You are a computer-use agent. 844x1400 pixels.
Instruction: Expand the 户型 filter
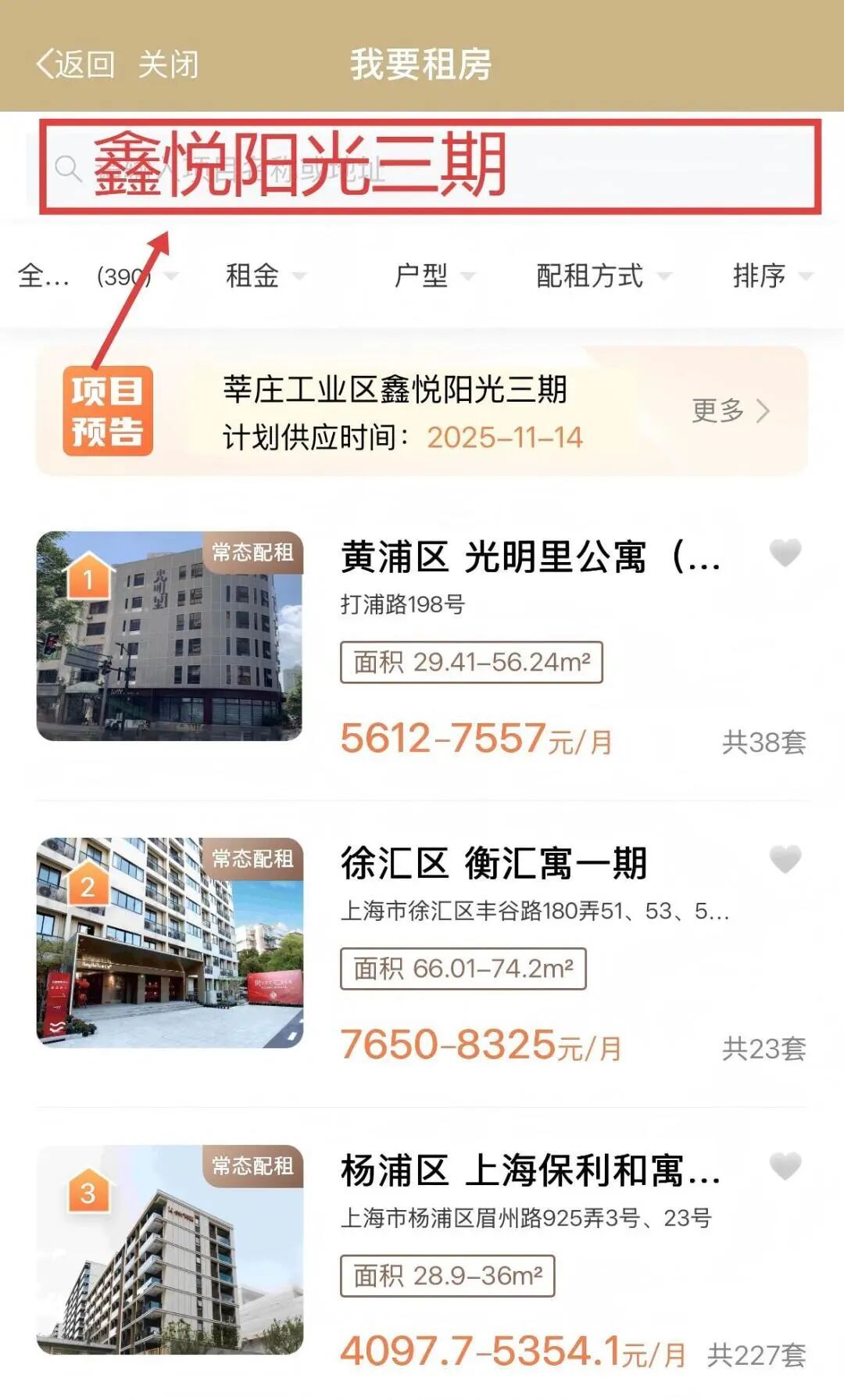point(434,276)
